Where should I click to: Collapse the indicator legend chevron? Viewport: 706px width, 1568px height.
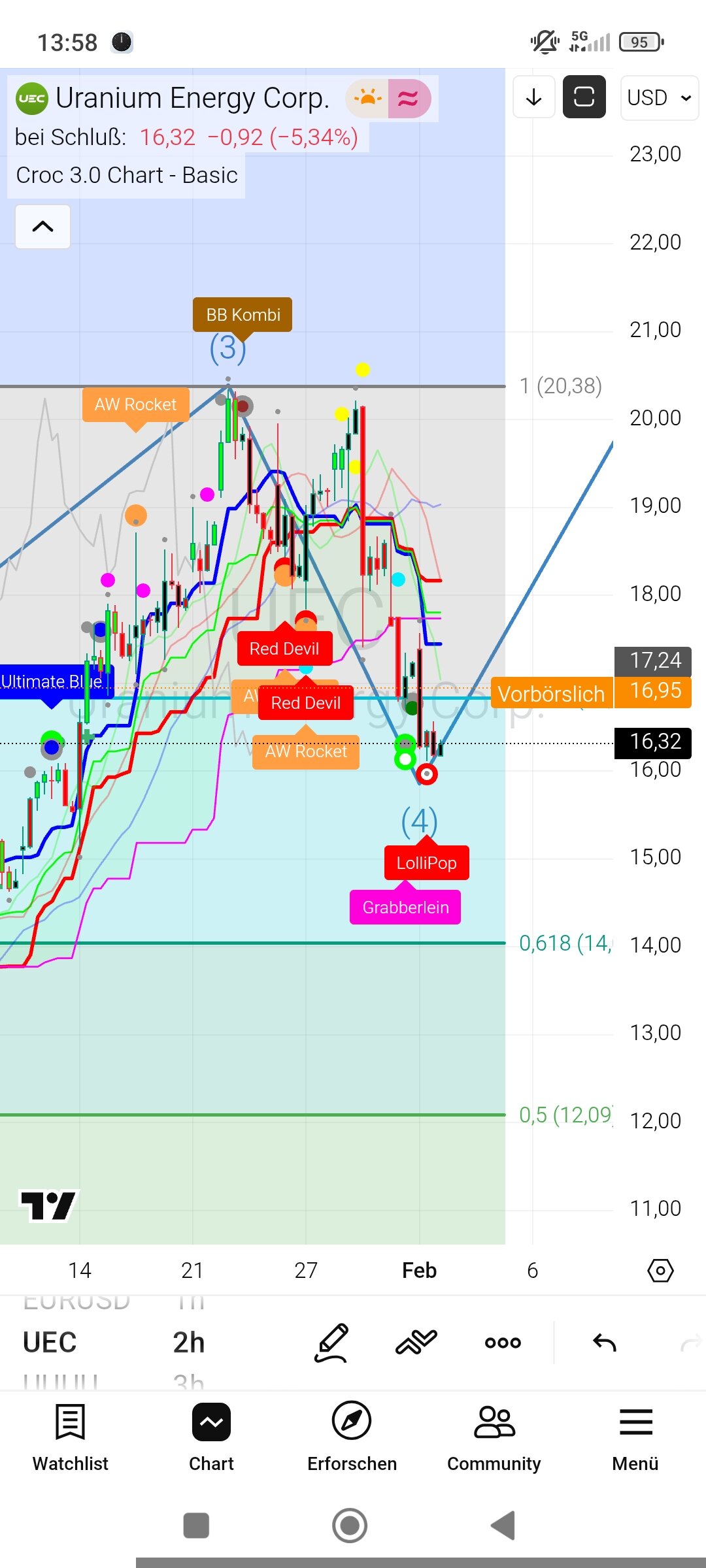[43, 227]
